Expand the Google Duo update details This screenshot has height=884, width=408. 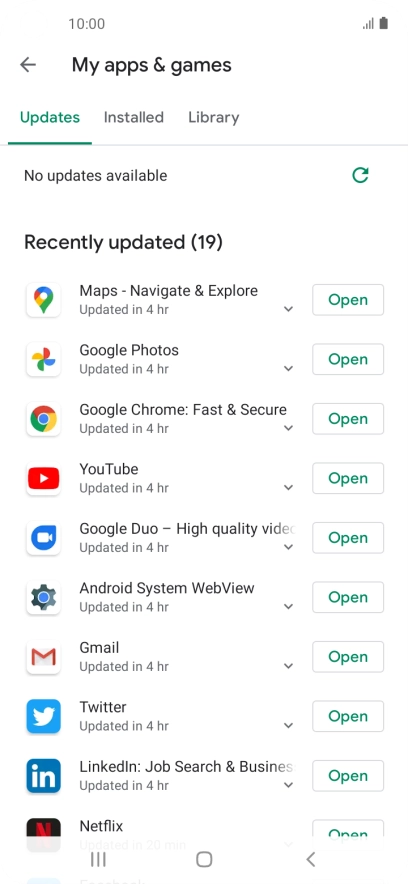click(x=289, y=547)
